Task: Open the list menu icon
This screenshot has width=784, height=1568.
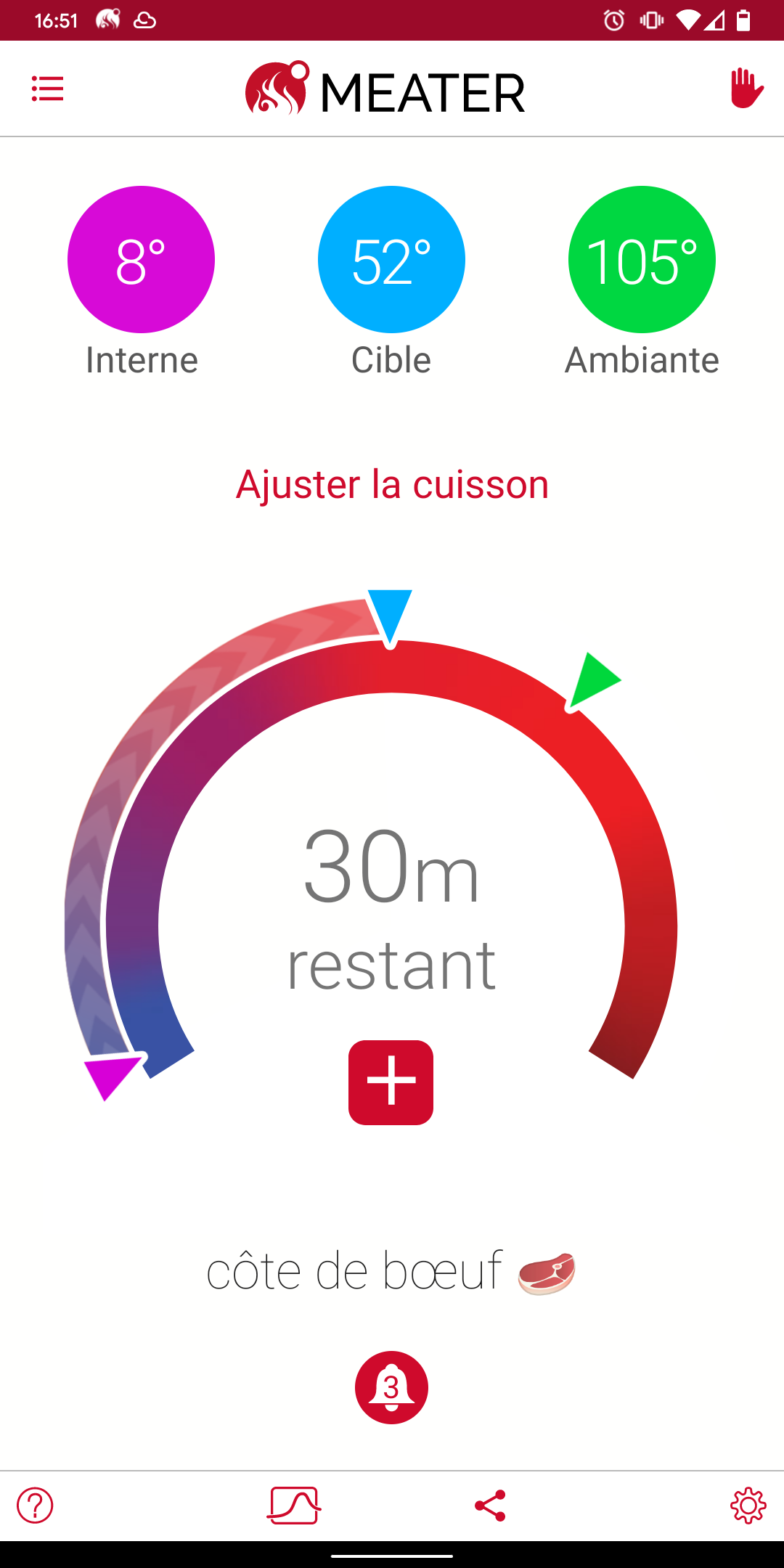Action: (48, 89)
